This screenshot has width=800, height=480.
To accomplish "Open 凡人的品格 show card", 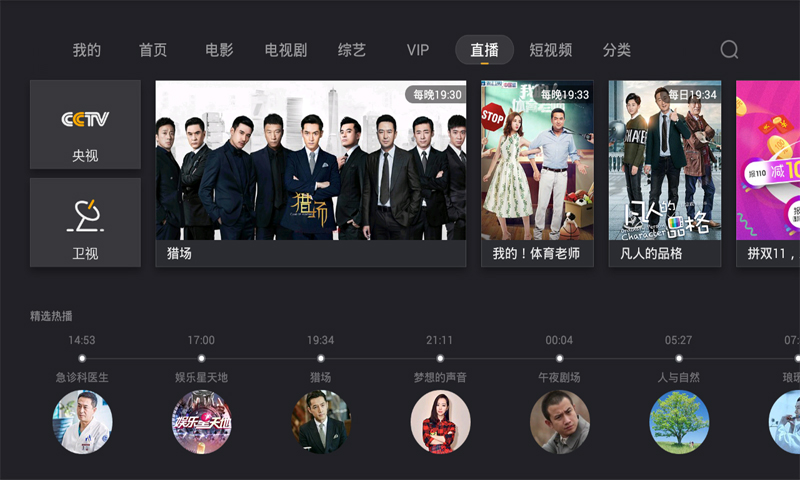I will 664,173.
